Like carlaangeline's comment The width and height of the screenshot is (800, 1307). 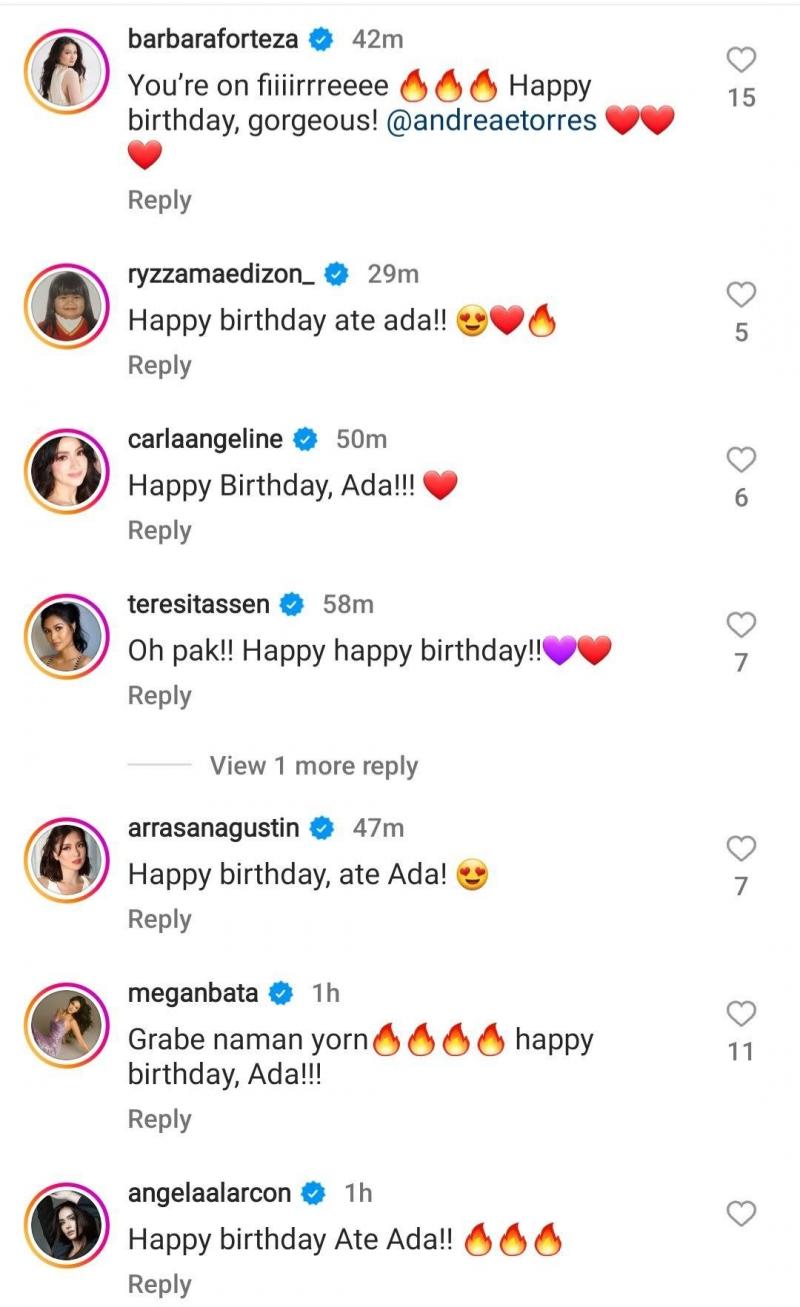point(740,460)
